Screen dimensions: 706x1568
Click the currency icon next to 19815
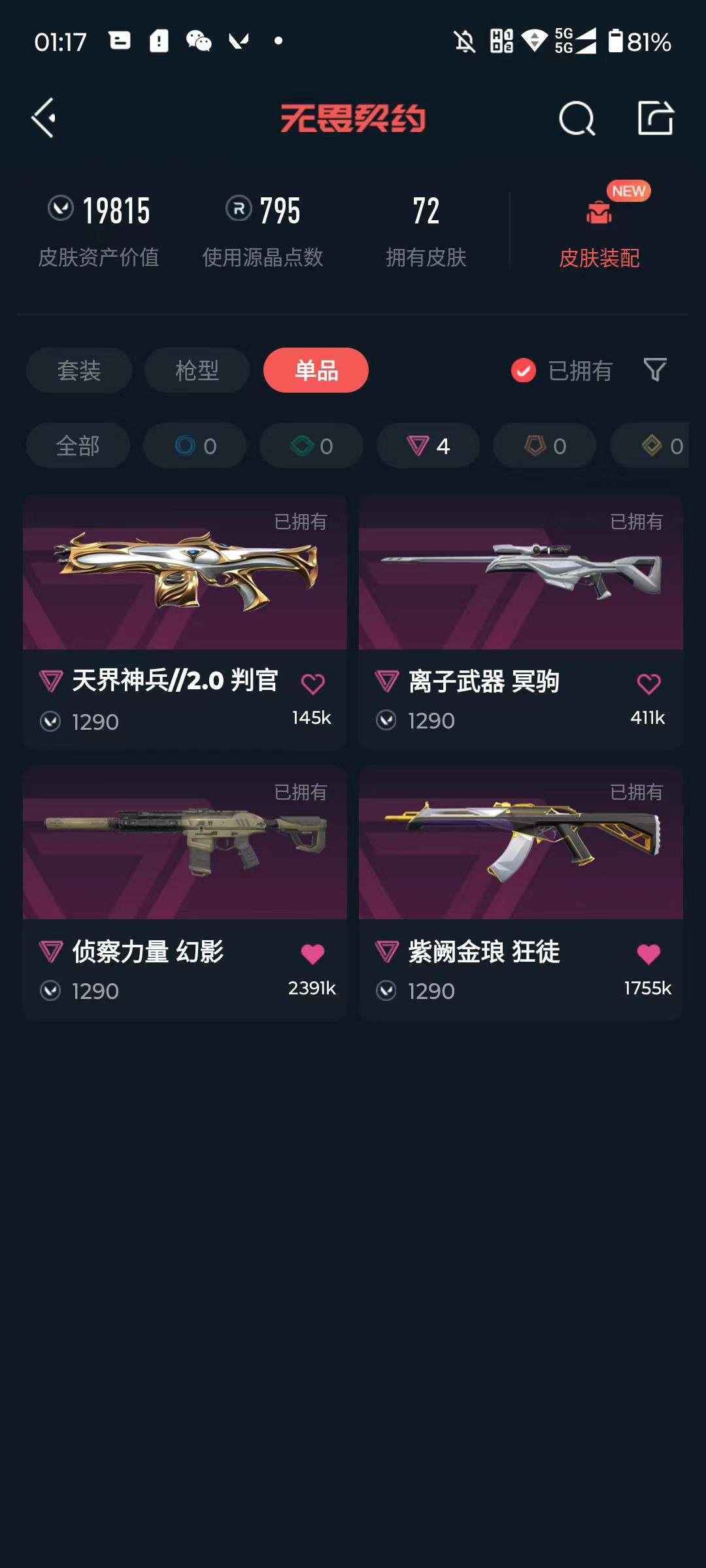click(x=59, y=210)
